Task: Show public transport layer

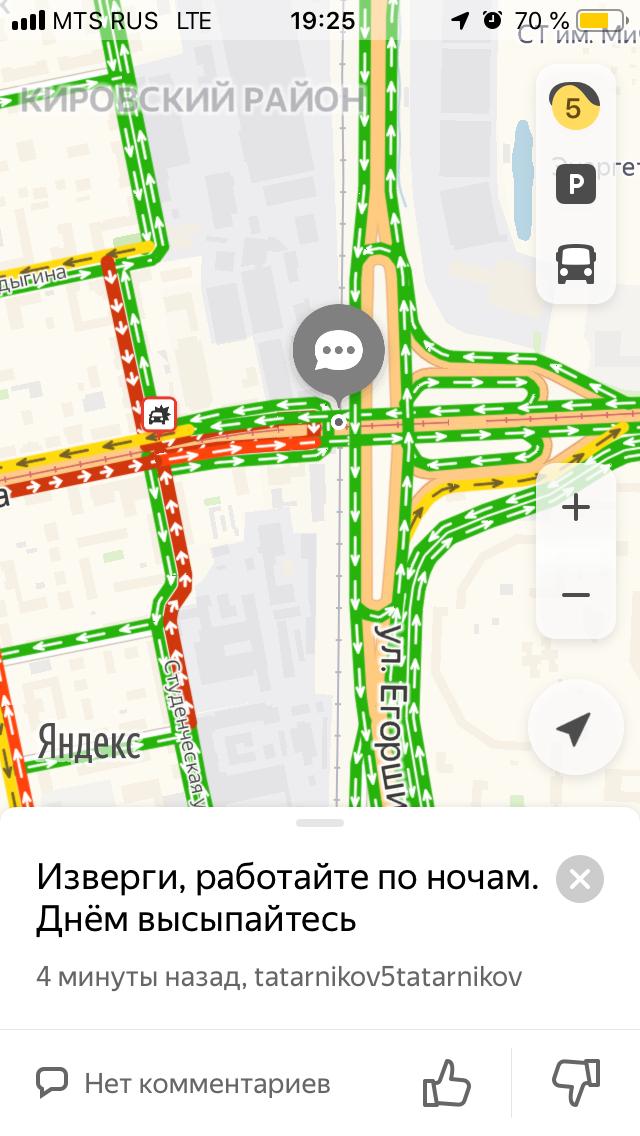Action: (x=576, y=264)
